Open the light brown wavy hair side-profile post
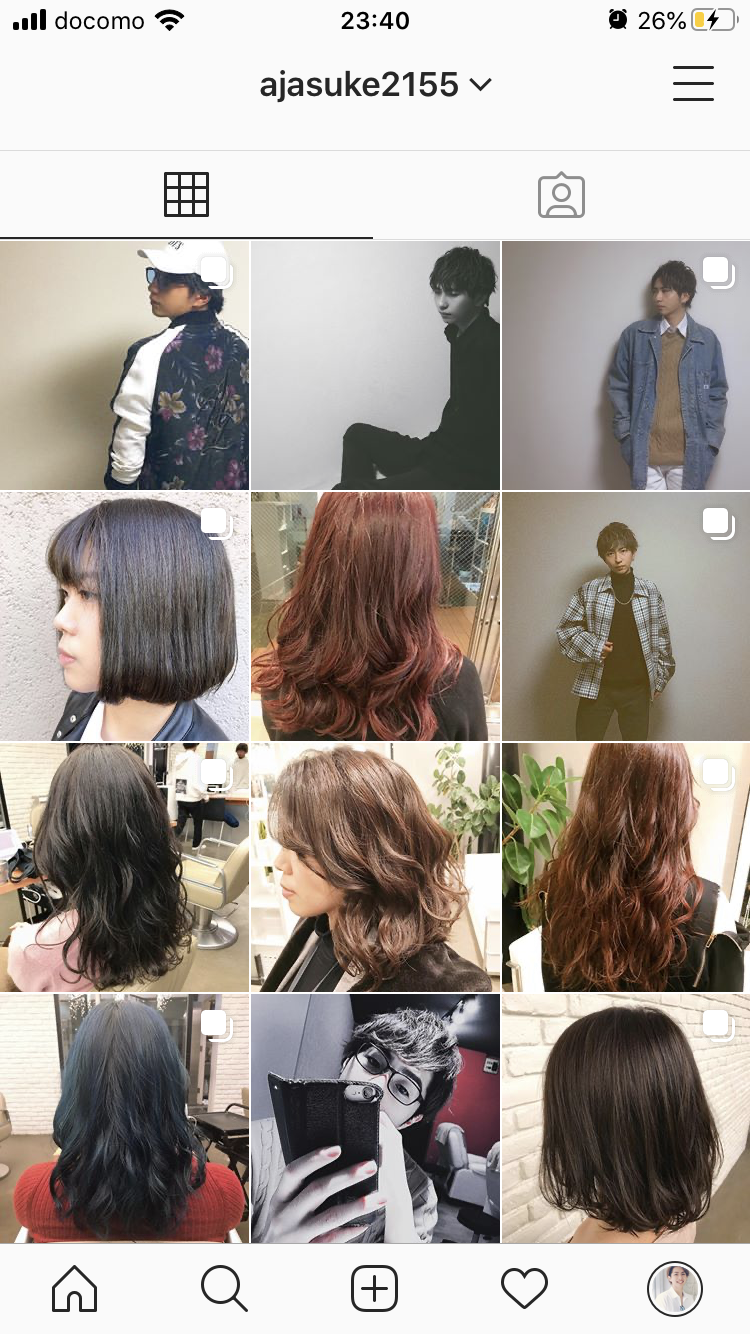 pos(375,867)
